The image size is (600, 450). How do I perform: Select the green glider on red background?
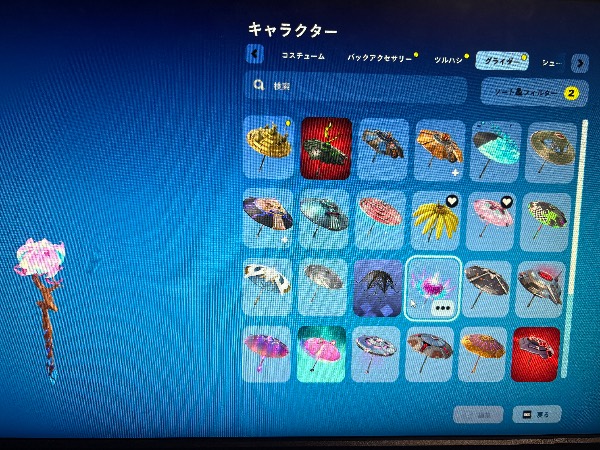(326, 148)
